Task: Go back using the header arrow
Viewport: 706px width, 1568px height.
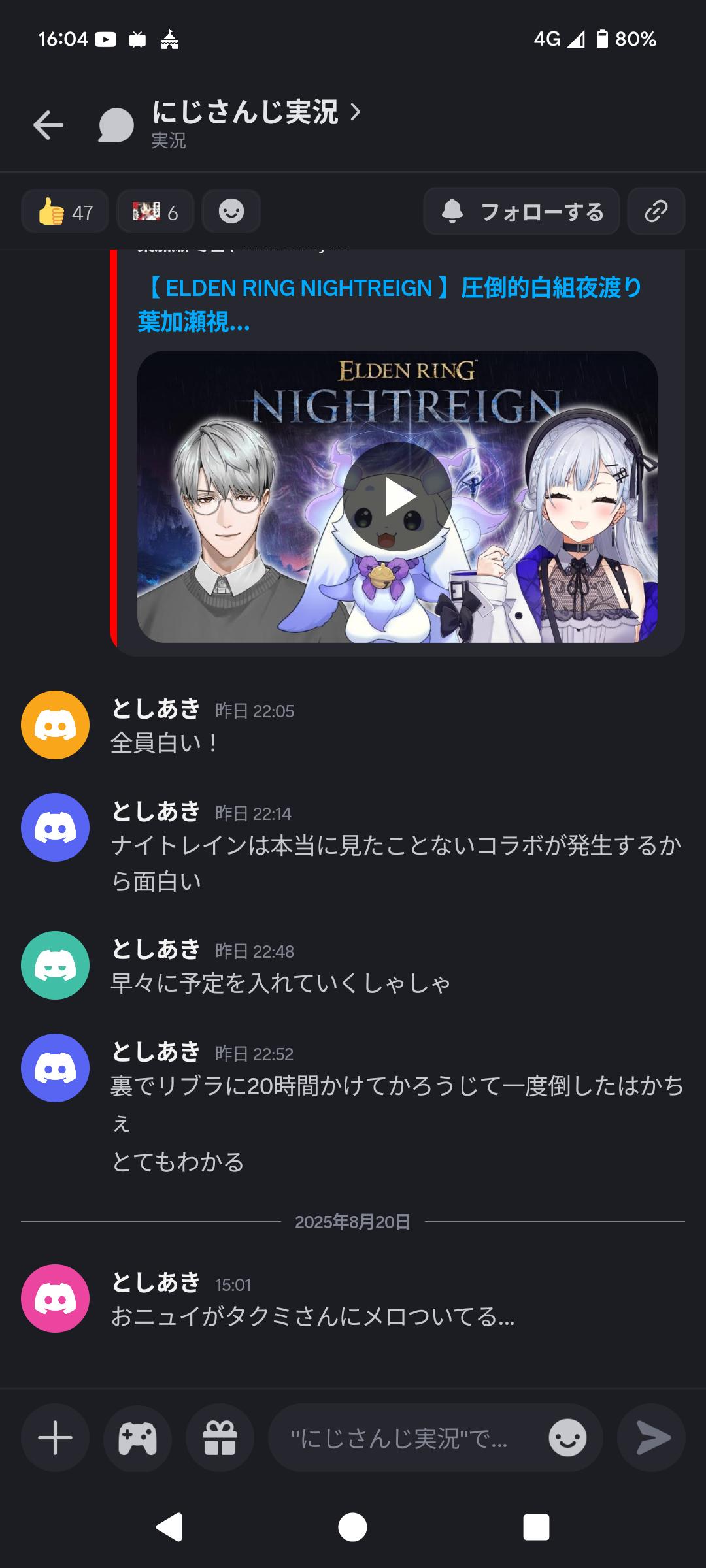Action: point(49,125)
